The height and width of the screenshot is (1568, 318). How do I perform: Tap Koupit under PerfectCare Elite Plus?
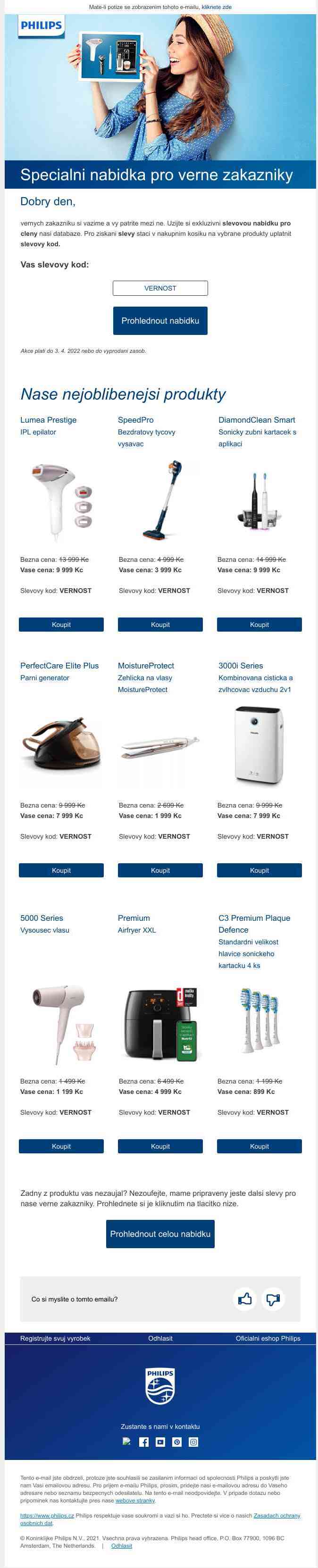pyautogui.click(x=61, y=870)
